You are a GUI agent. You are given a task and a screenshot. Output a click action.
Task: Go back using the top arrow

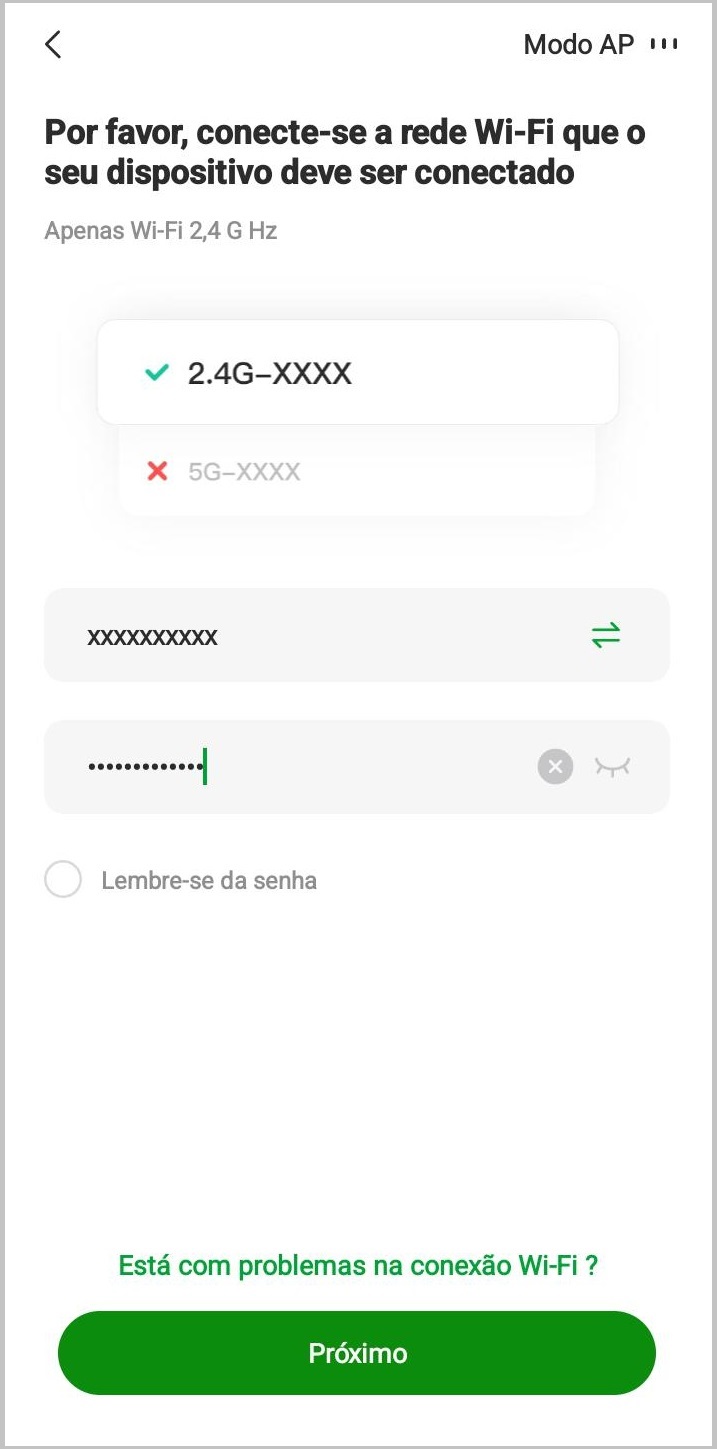click(54, 44)
